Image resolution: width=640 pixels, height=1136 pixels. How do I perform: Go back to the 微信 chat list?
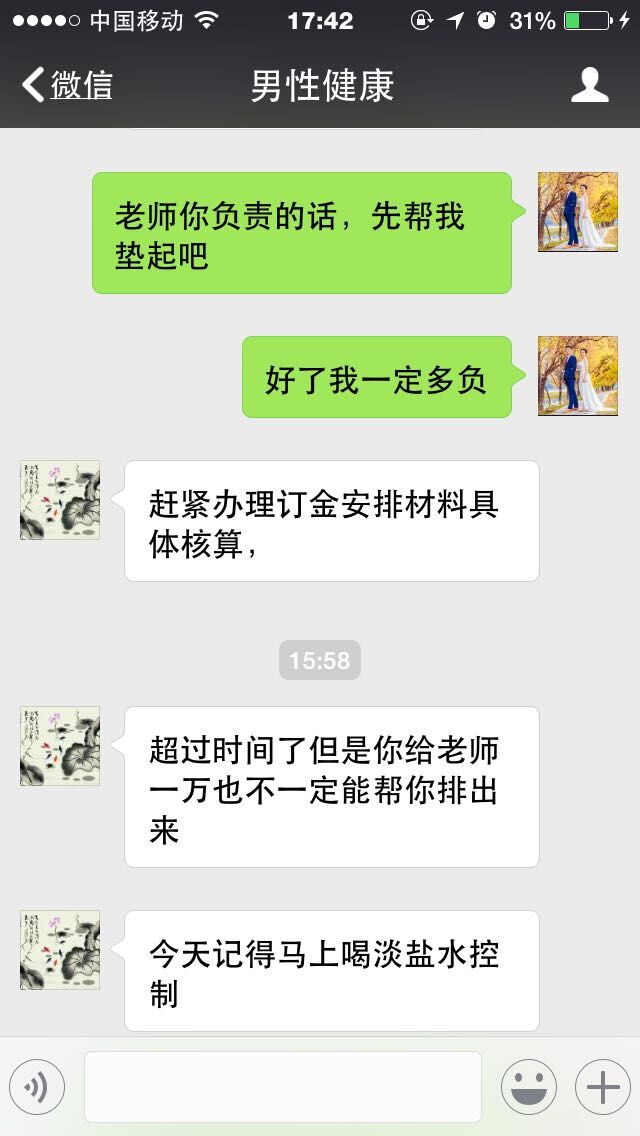(68, 86)
